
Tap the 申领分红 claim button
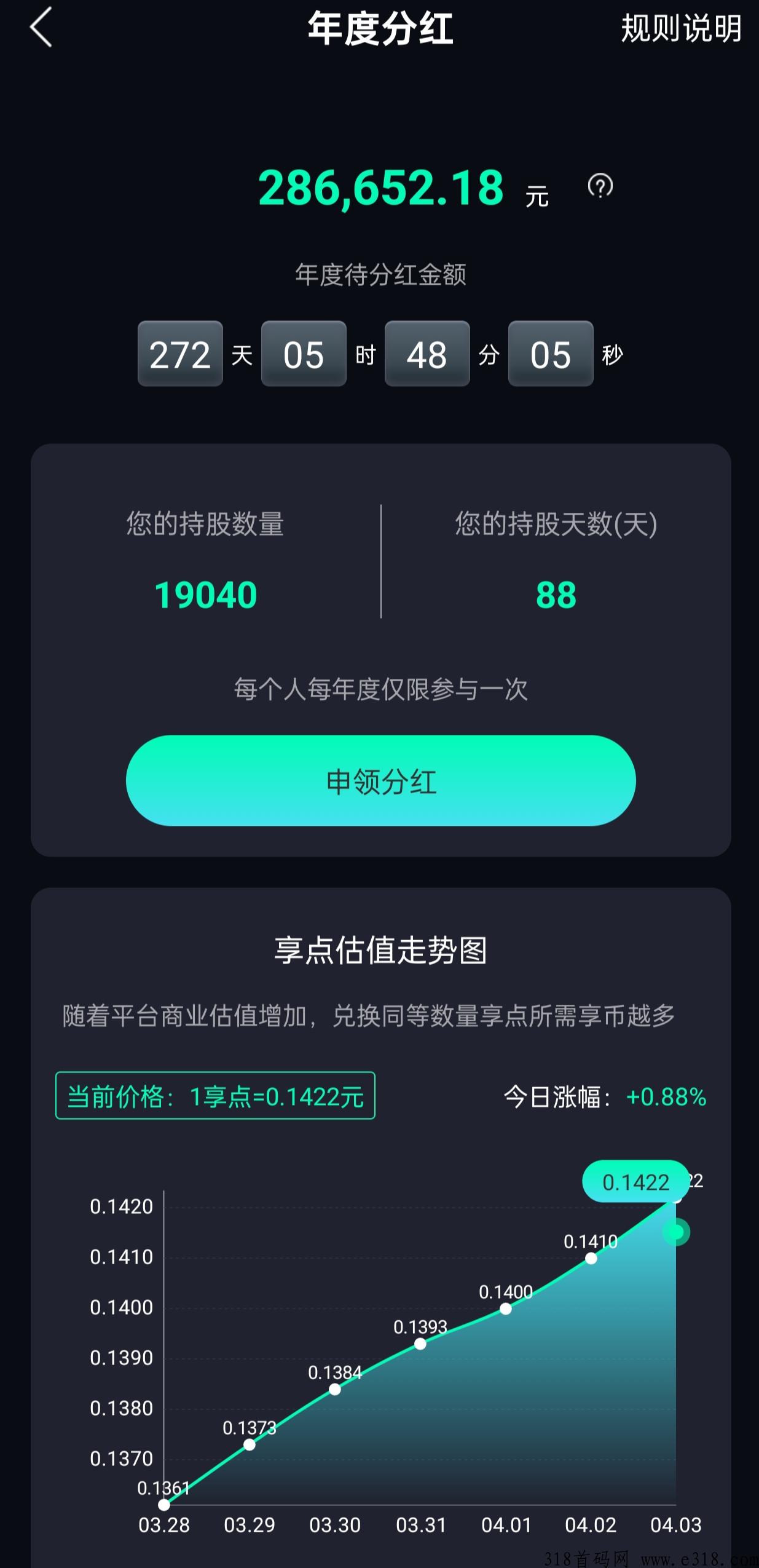point(380,780)
